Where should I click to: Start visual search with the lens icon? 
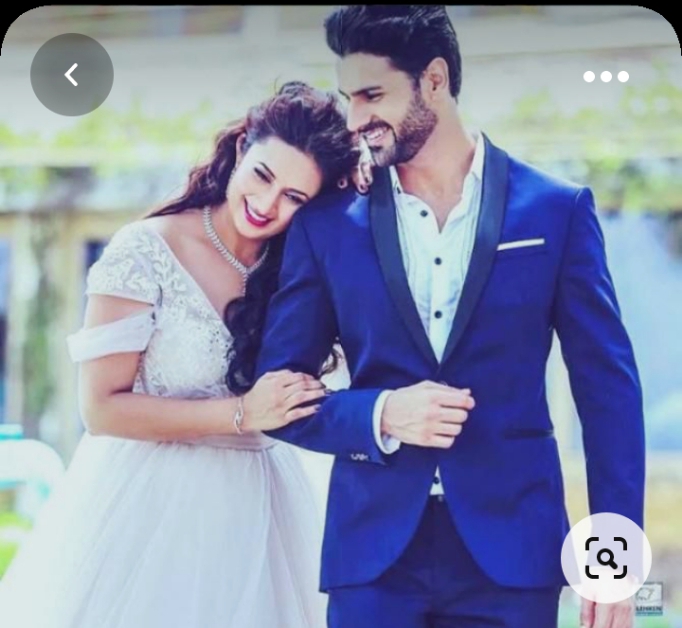(x=606, y=557)
